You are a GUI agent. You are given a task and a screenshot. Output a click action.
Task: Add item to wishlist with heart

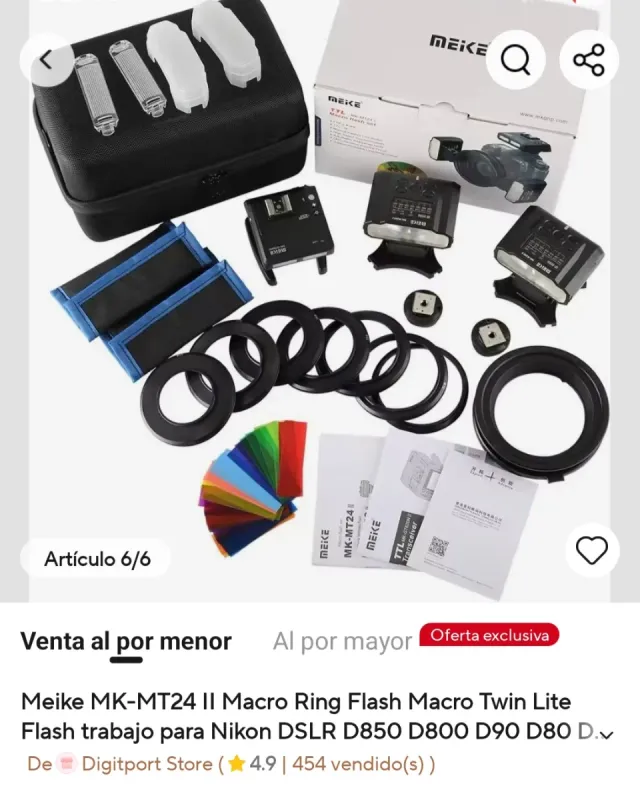pos(593,549)
